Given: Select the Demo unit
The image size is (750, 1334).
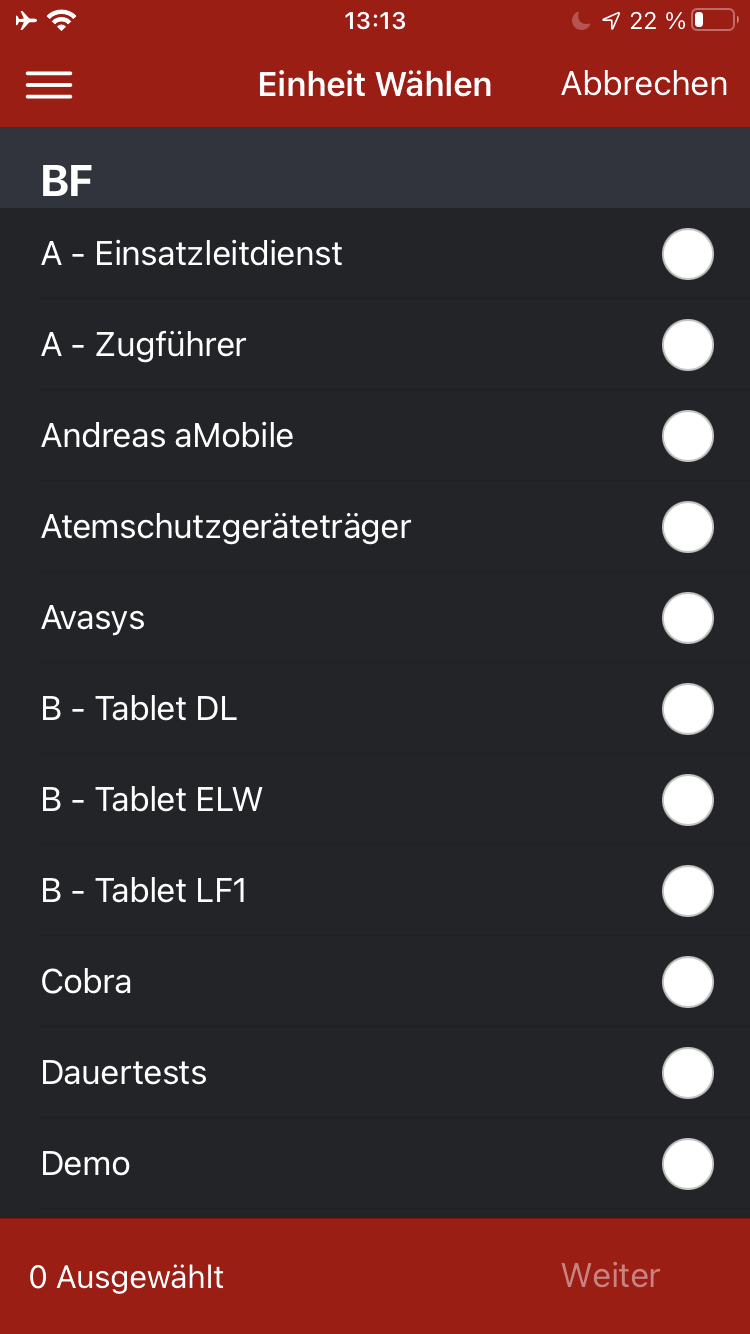Looking at the screenshot, I should [687, 1164].
